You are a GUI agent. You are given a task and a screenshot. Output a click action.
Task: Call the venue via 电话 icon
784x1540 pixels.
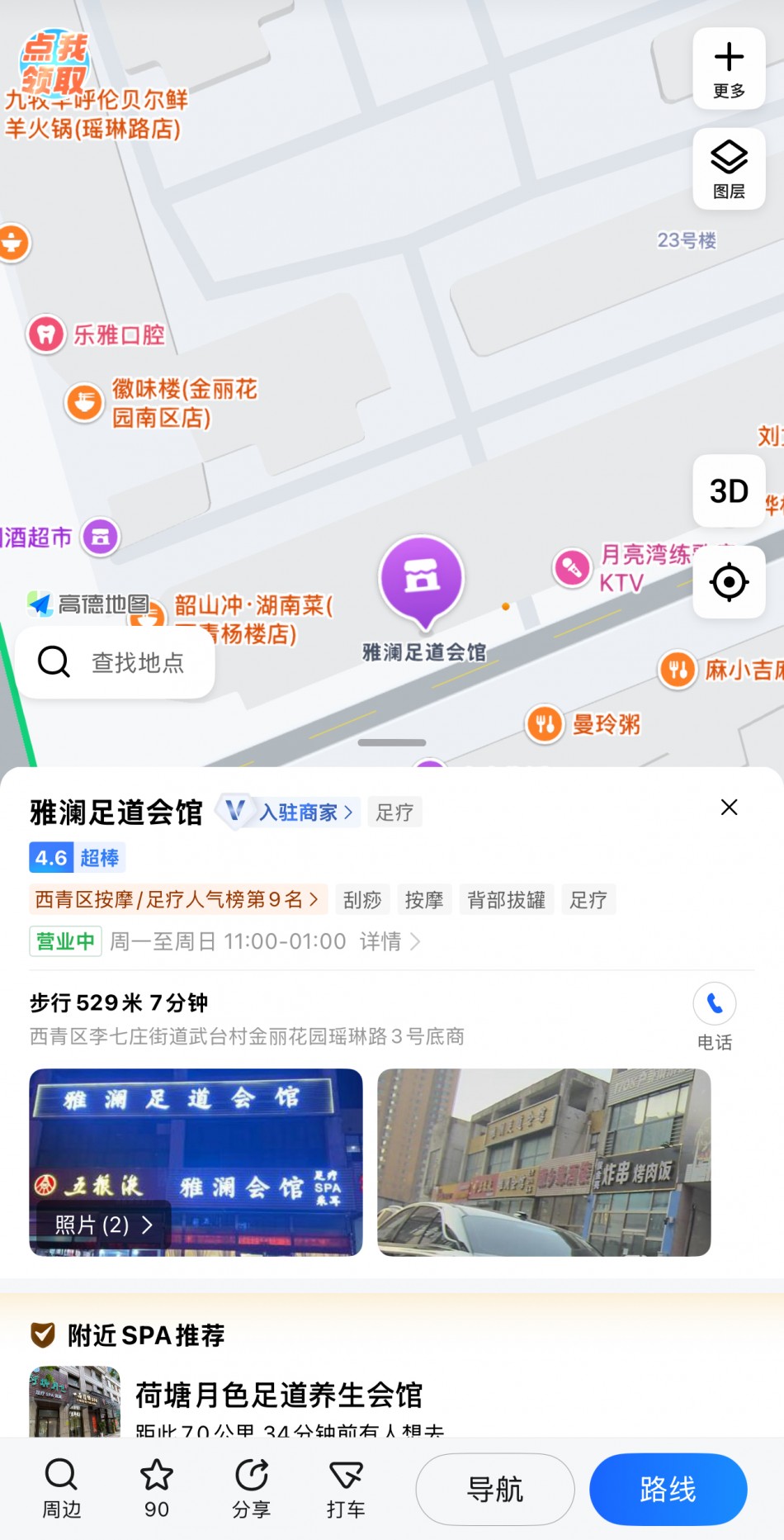coord(714,1004)
